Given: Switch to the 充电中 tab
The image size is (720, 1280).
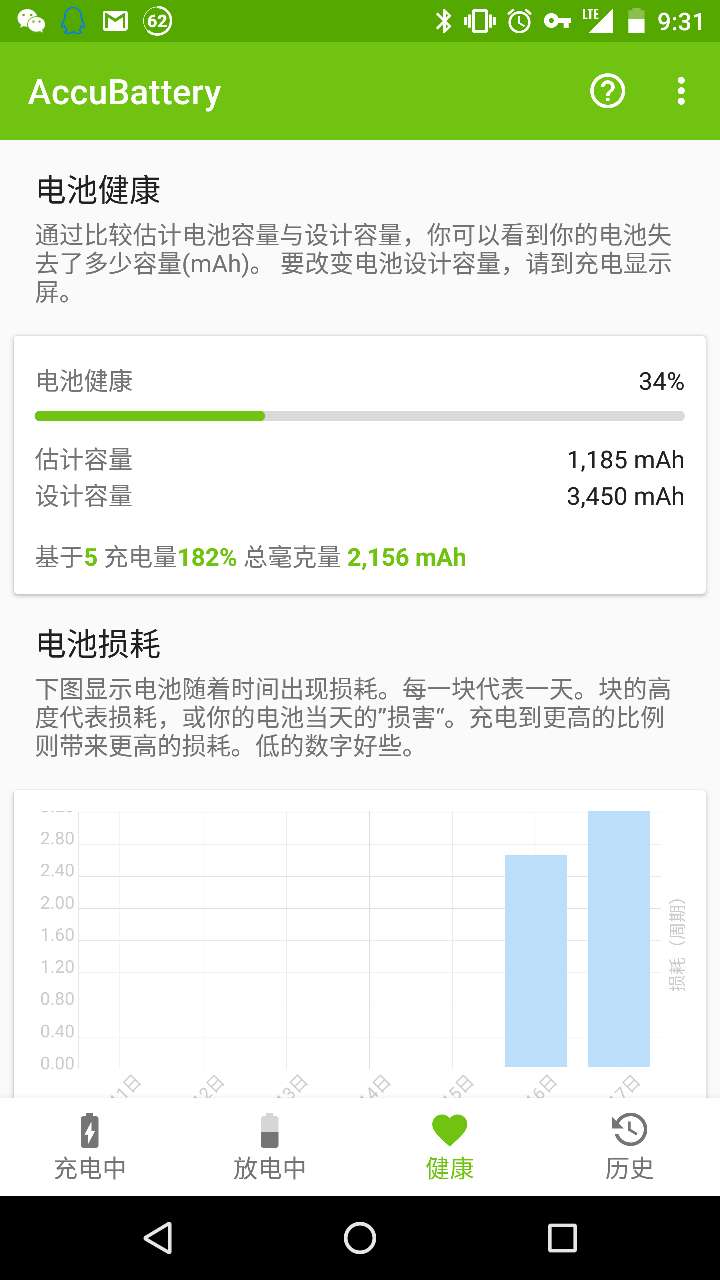Looking at the screenshot, I should click(90, 1146).
